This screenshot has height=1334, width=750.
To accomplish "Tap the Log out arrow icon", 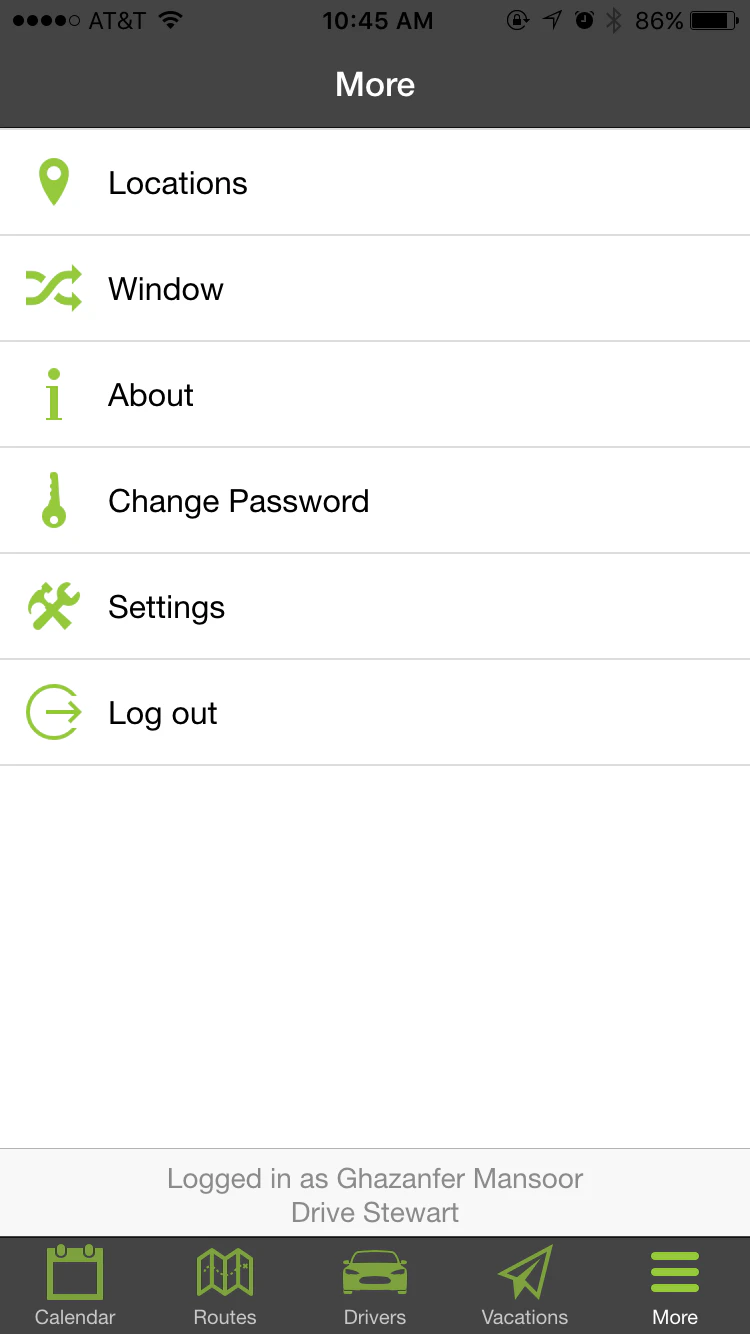I will (x=54, y=712).
